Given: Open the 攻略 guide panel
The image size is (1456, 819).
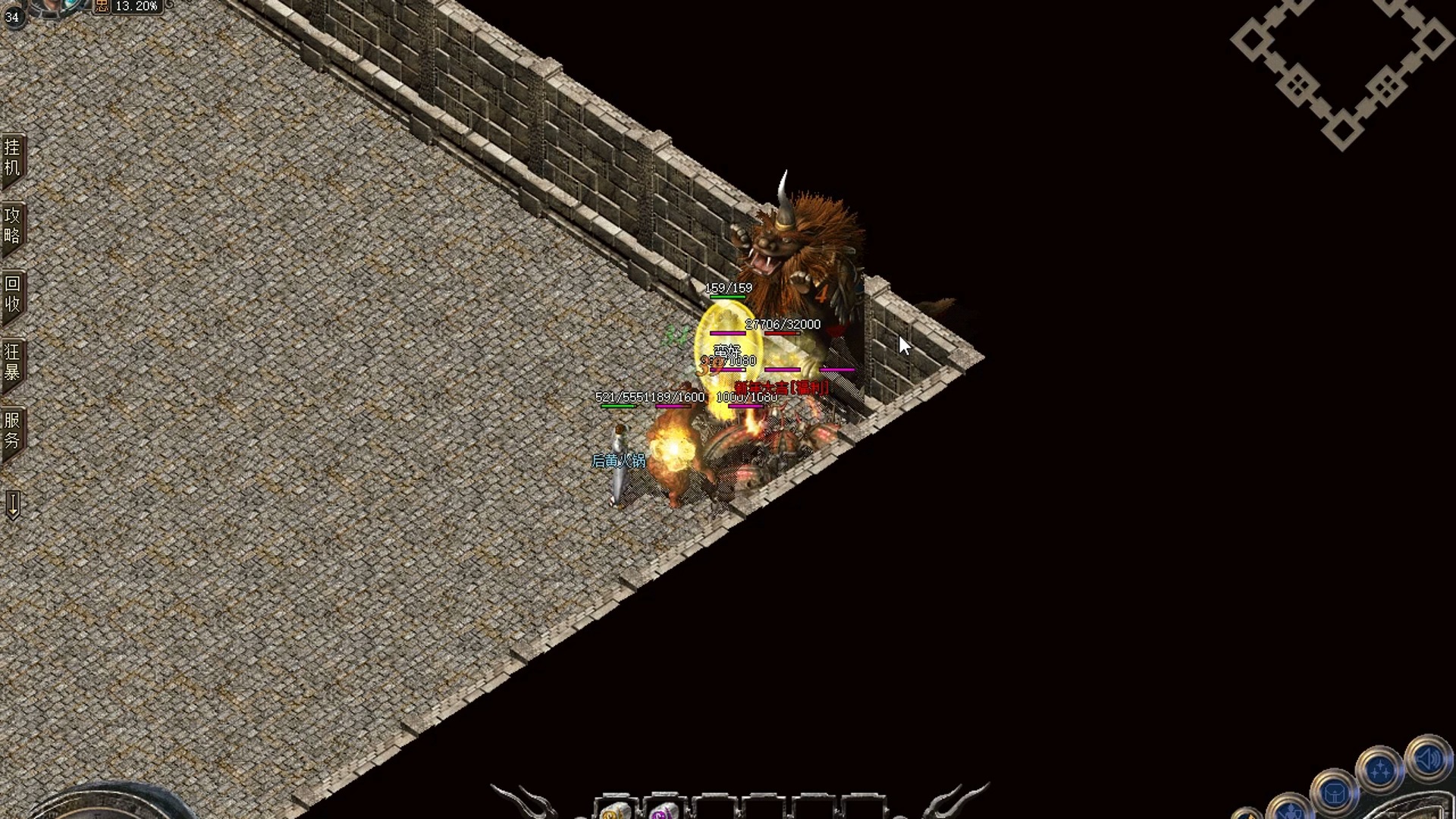Looking at the screenshot, I should (x=13, y=226).
